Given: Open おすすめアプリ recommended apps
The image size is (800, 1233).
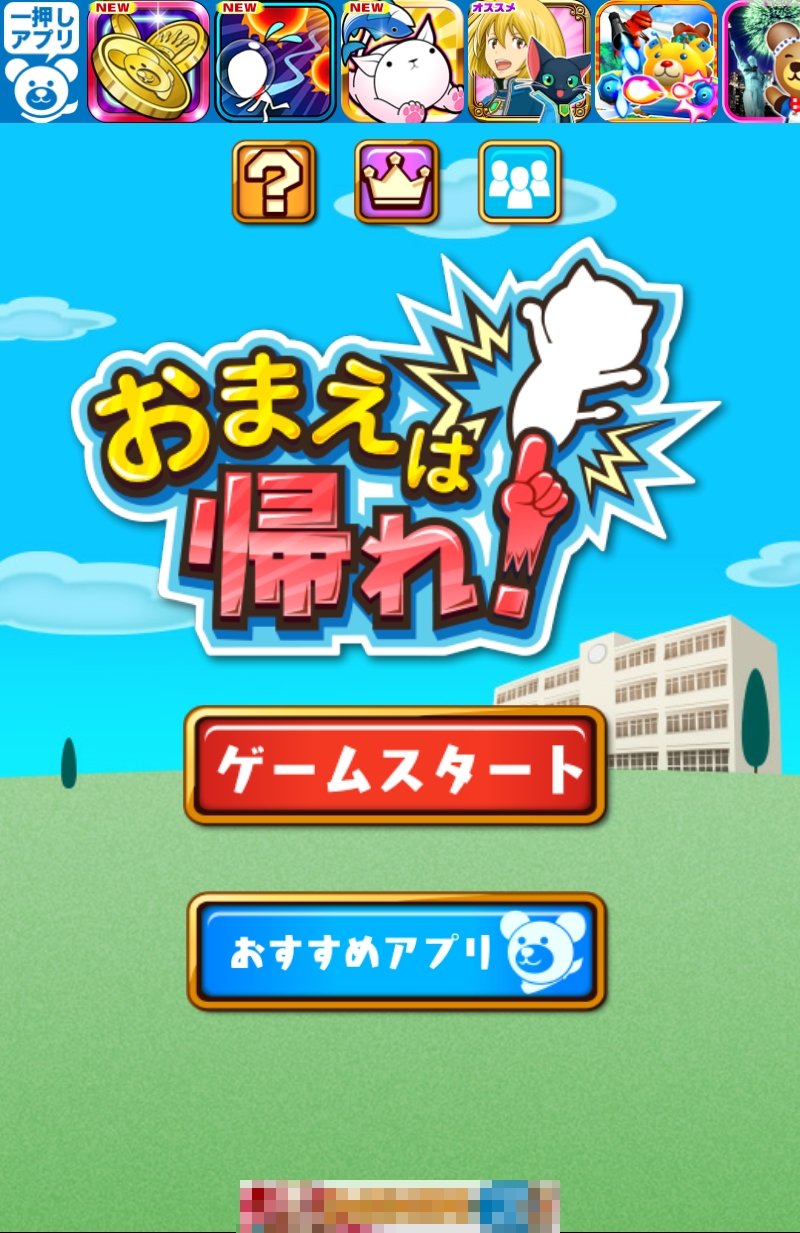Looking at the screenshot, I should tap(396, 951).
